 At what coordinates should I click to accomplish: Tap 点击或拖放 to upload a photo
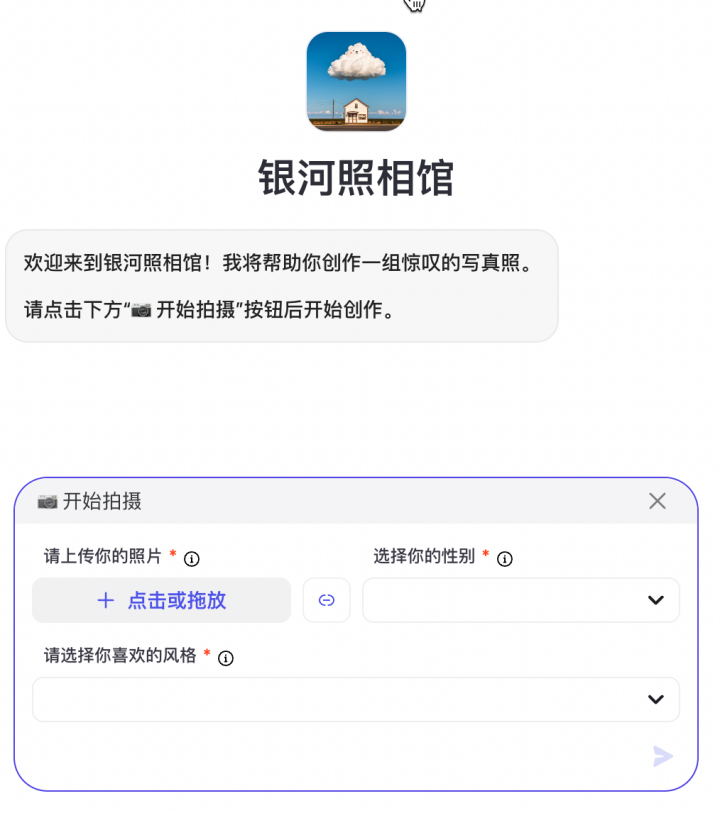[162, 600]
